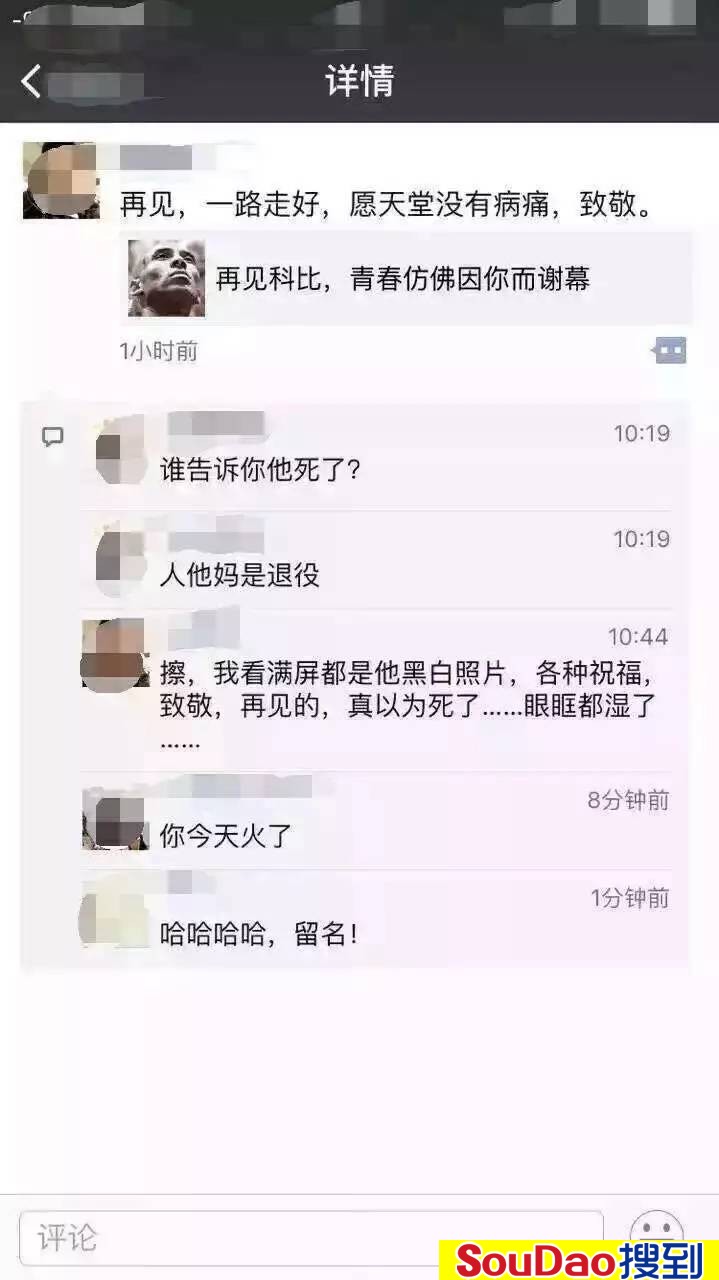Tap the 评论 comment input field

tap(310, 1238)
